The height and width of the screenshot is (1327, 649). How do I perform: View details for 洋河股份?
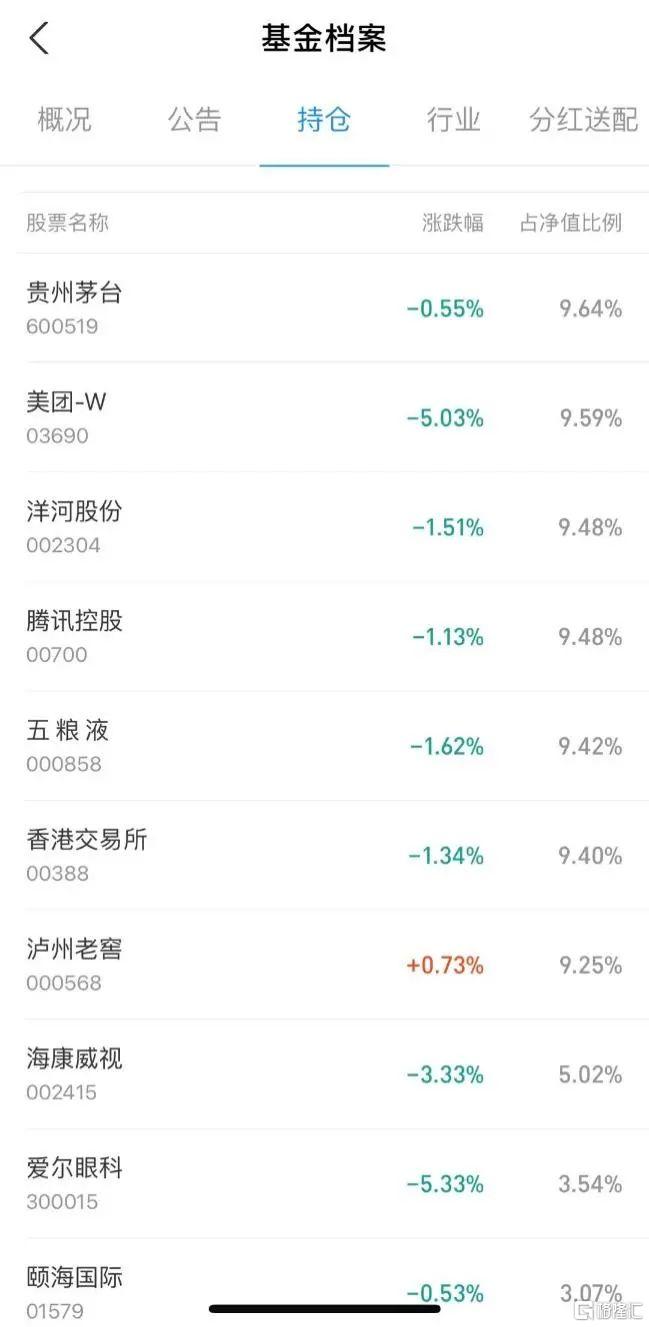coord(324,527)
